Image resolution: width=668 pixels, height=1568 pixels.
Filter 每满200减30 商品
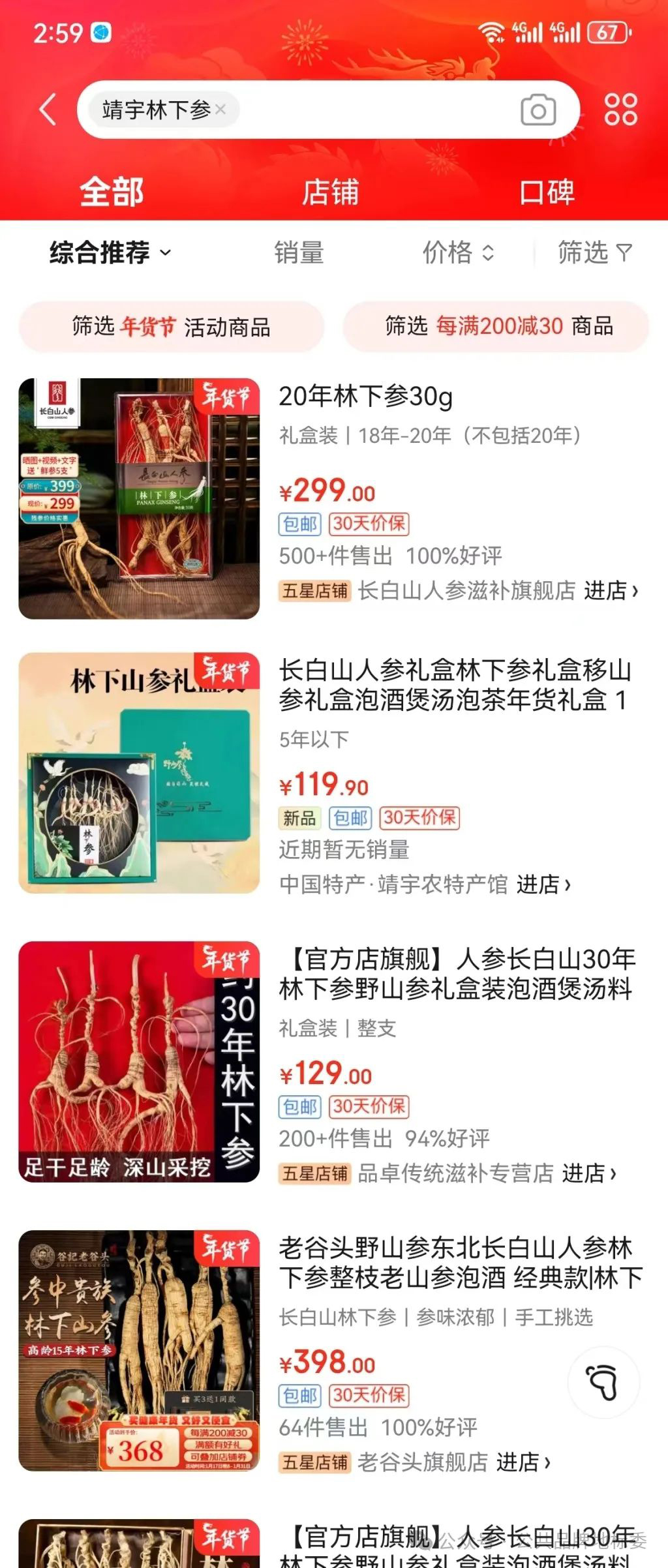(x=497, y=326)
